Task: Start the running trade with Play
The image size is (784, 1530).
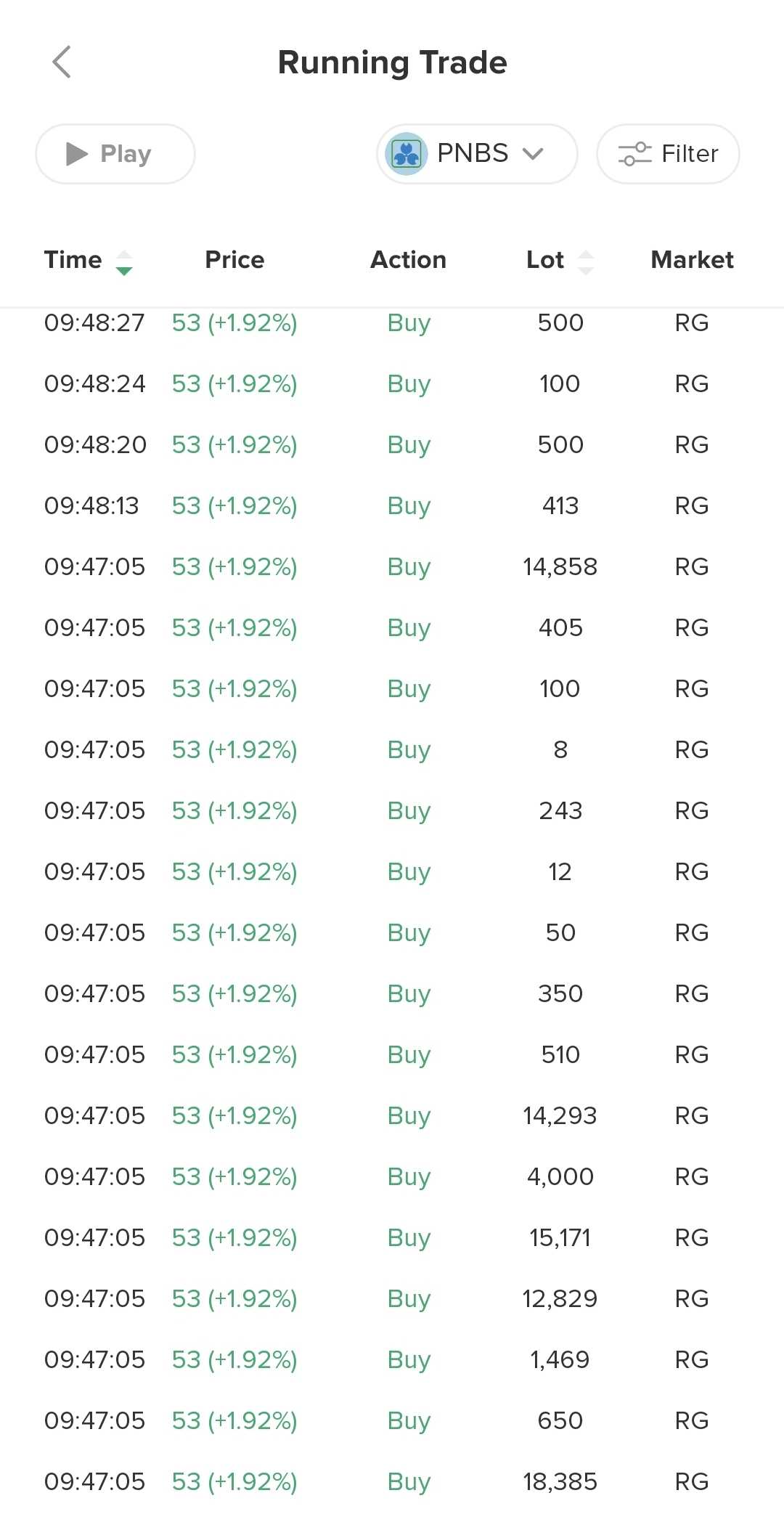Action: 115,154
